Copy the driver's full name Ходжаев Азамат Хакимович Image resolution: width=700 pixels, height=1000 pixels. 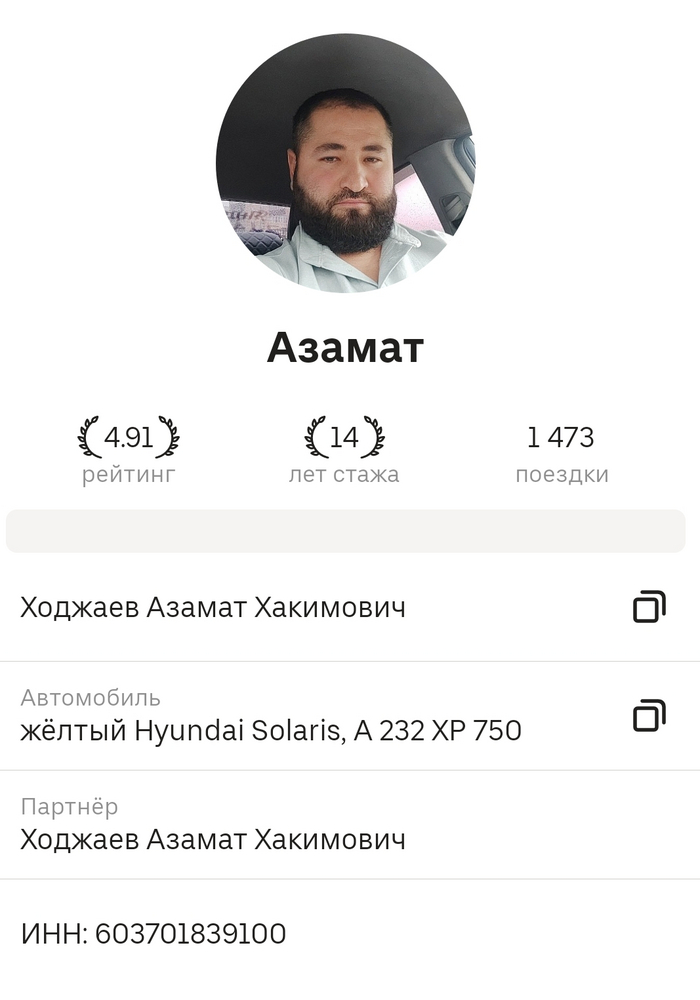pos(649,607)
